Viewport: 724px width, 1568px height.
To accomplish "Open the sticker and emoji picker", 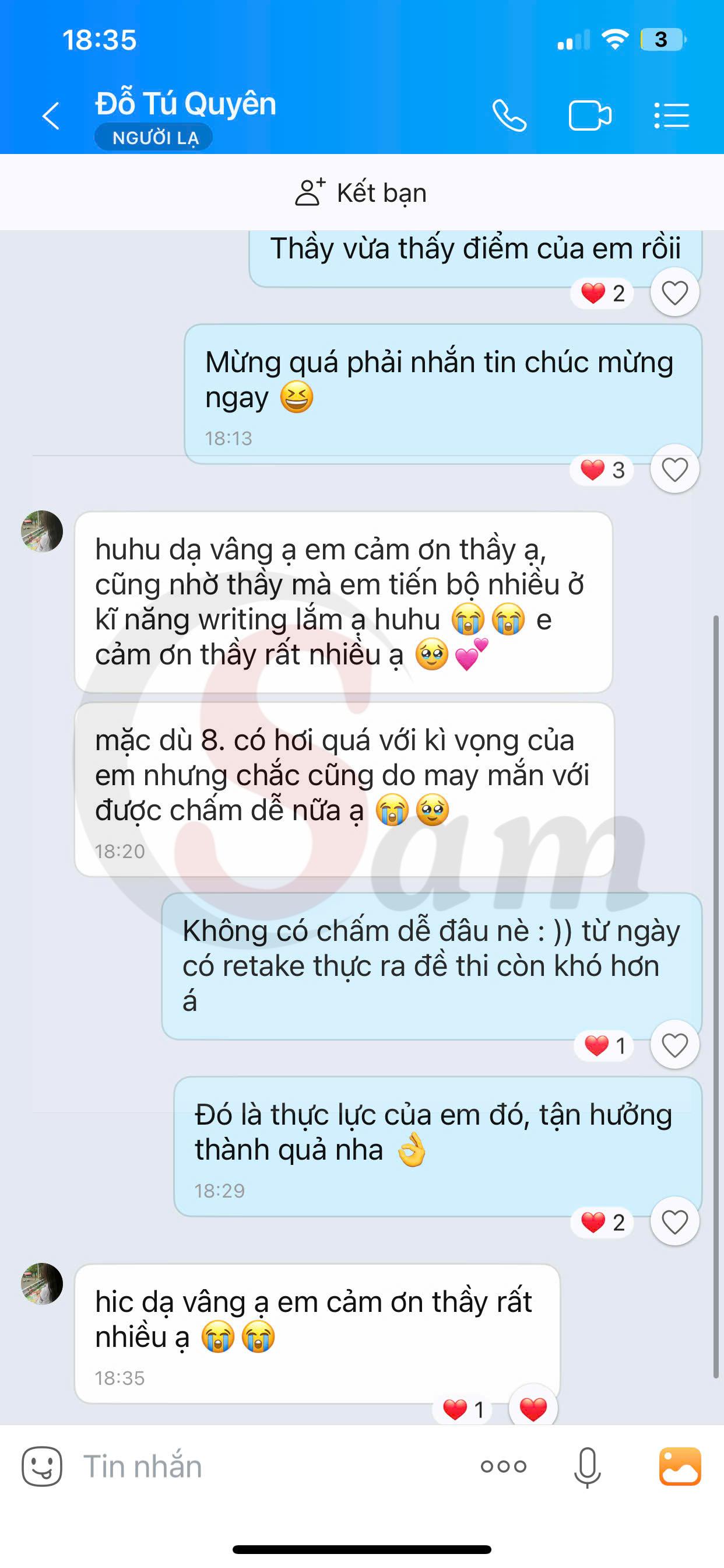I will click(42, 1466).
